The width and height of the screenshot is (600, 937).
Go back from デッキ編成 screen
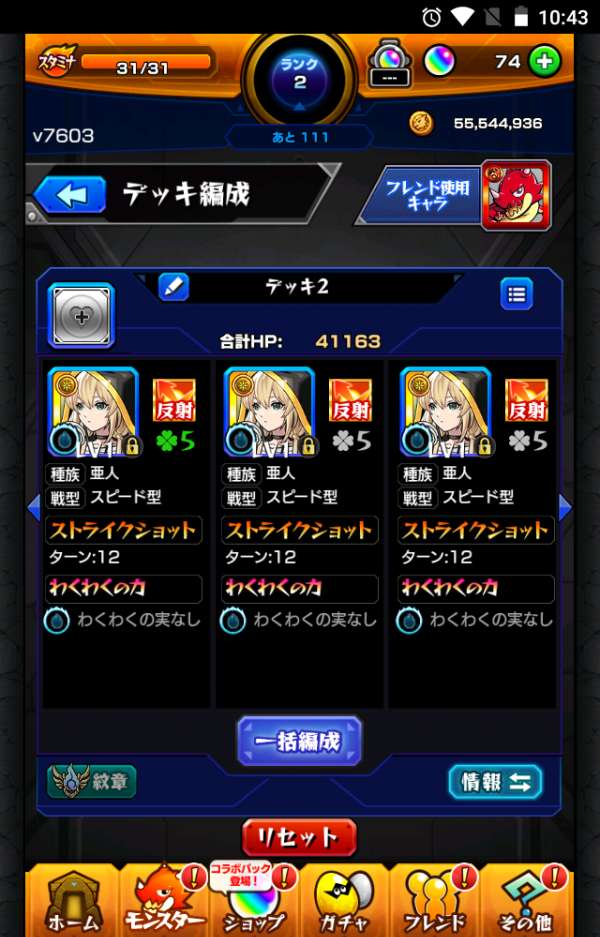(70, 194)
